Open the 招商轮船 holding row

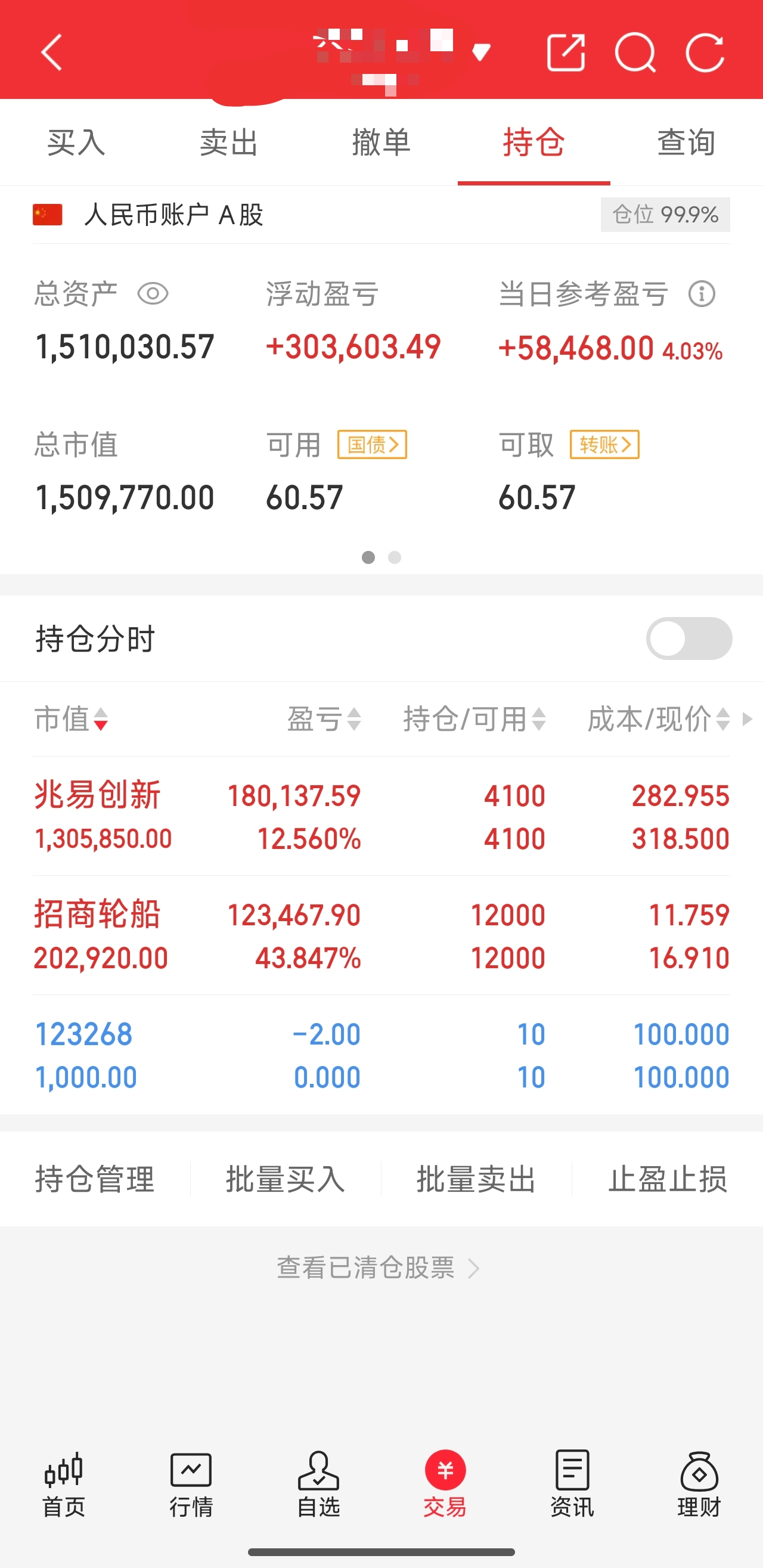pyautogui.click(x=381, y=935)
